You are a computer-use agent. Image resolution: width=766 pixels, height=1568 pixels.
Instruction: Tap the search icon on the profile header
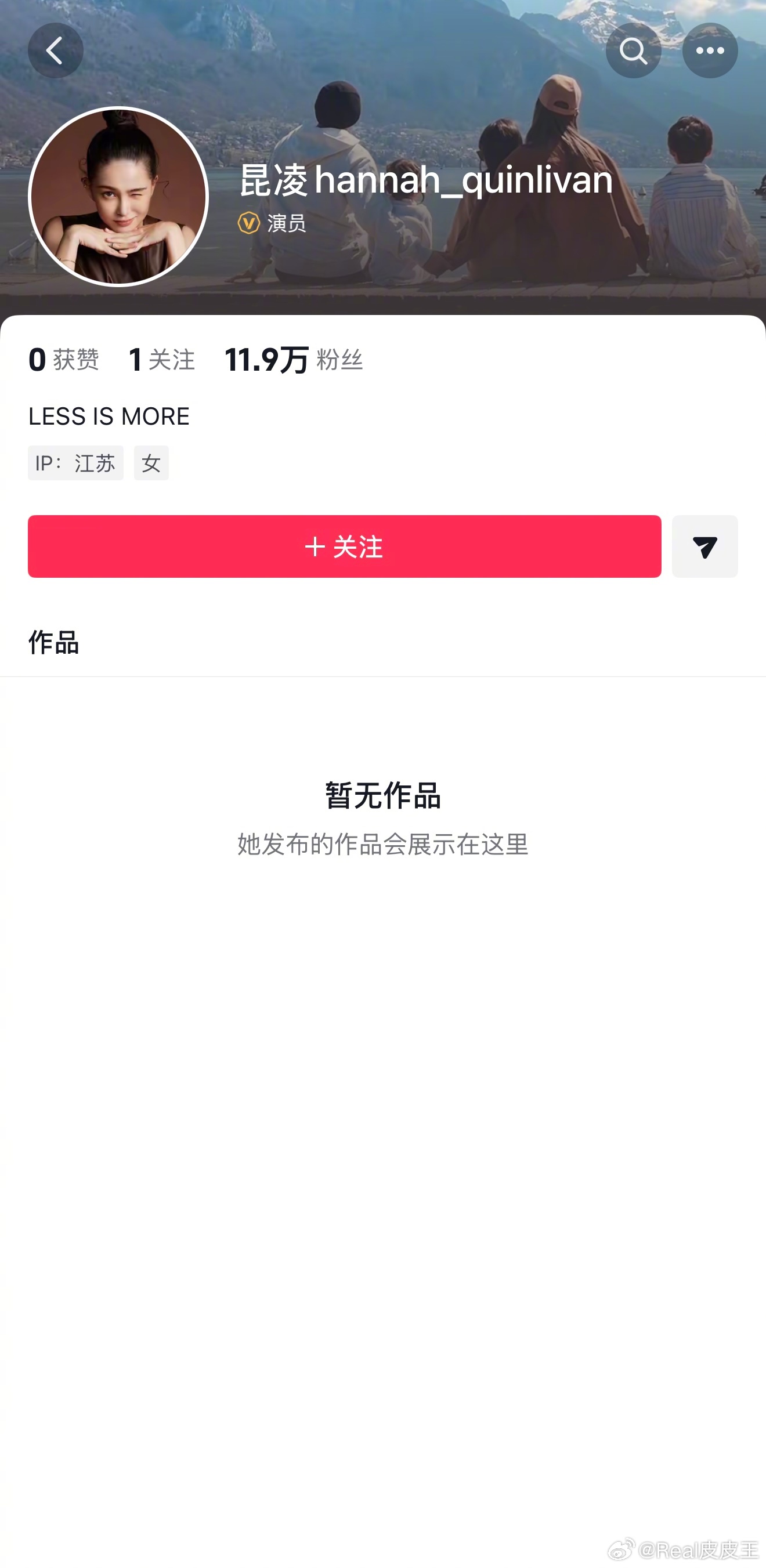(633, 50)
